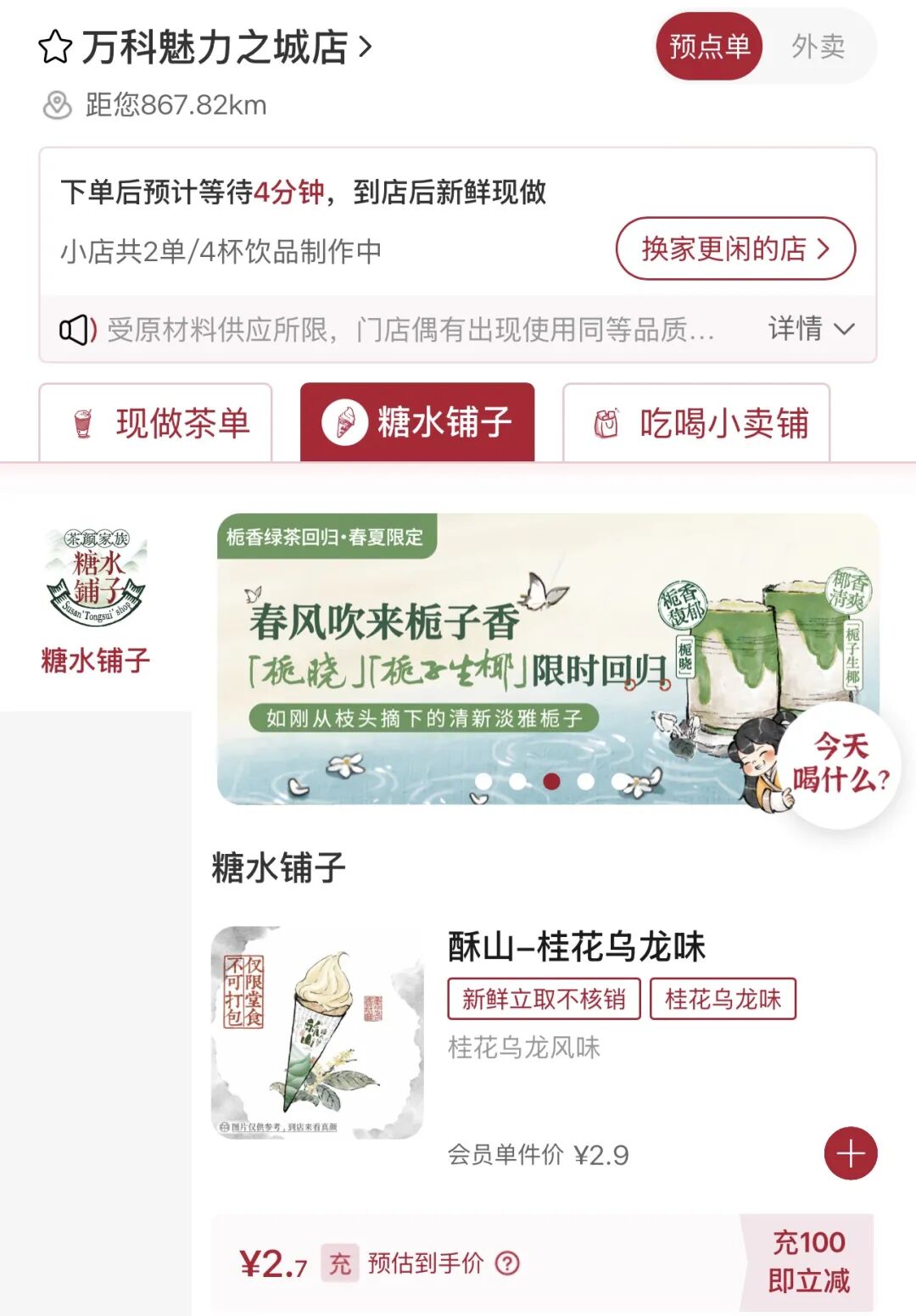Switch to 现做茶单 tab
Viewport: 916px width, 1316px height.
click(x=156, y=422)
